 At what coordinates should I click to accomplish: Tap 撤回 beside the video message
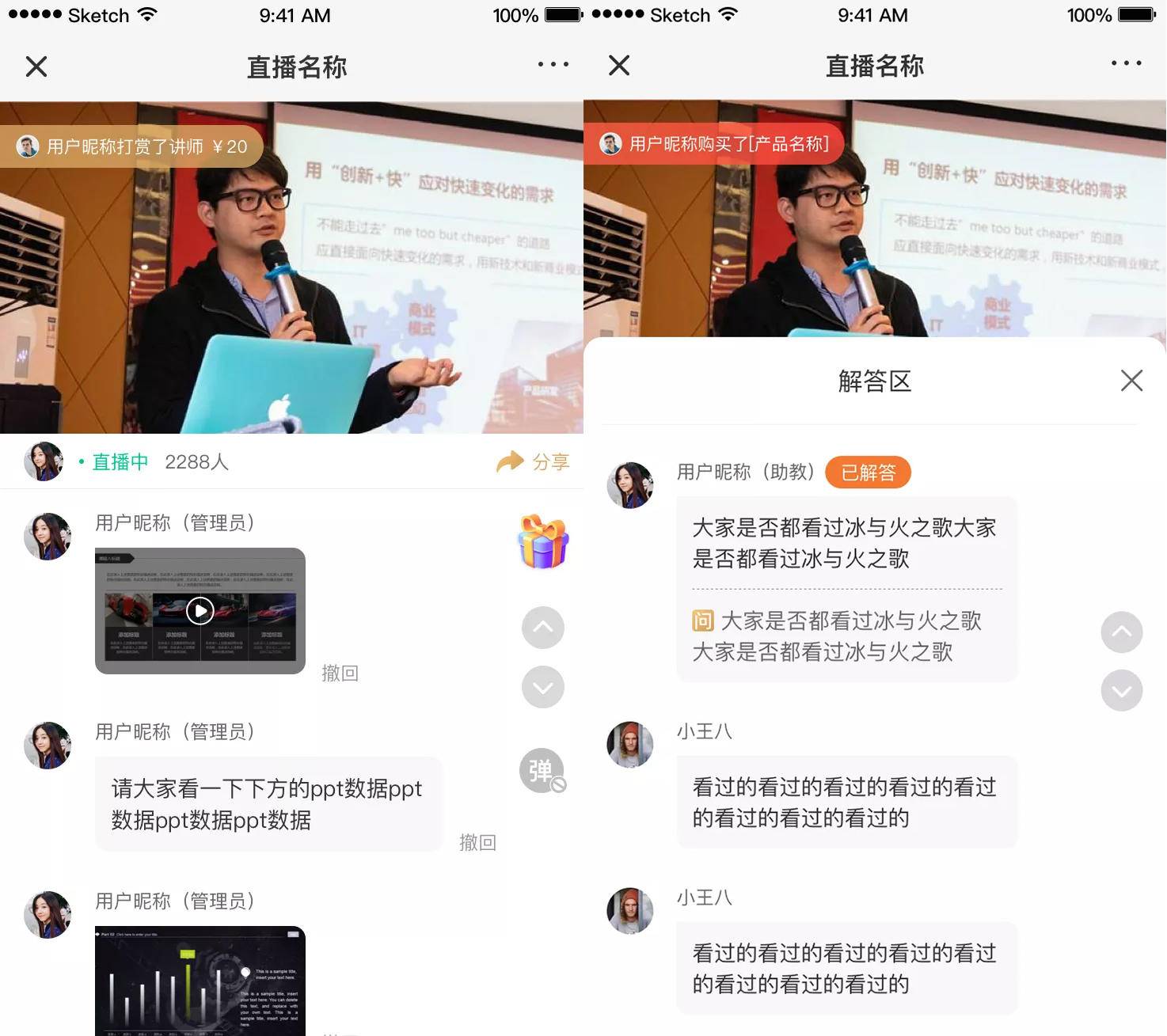340,673
